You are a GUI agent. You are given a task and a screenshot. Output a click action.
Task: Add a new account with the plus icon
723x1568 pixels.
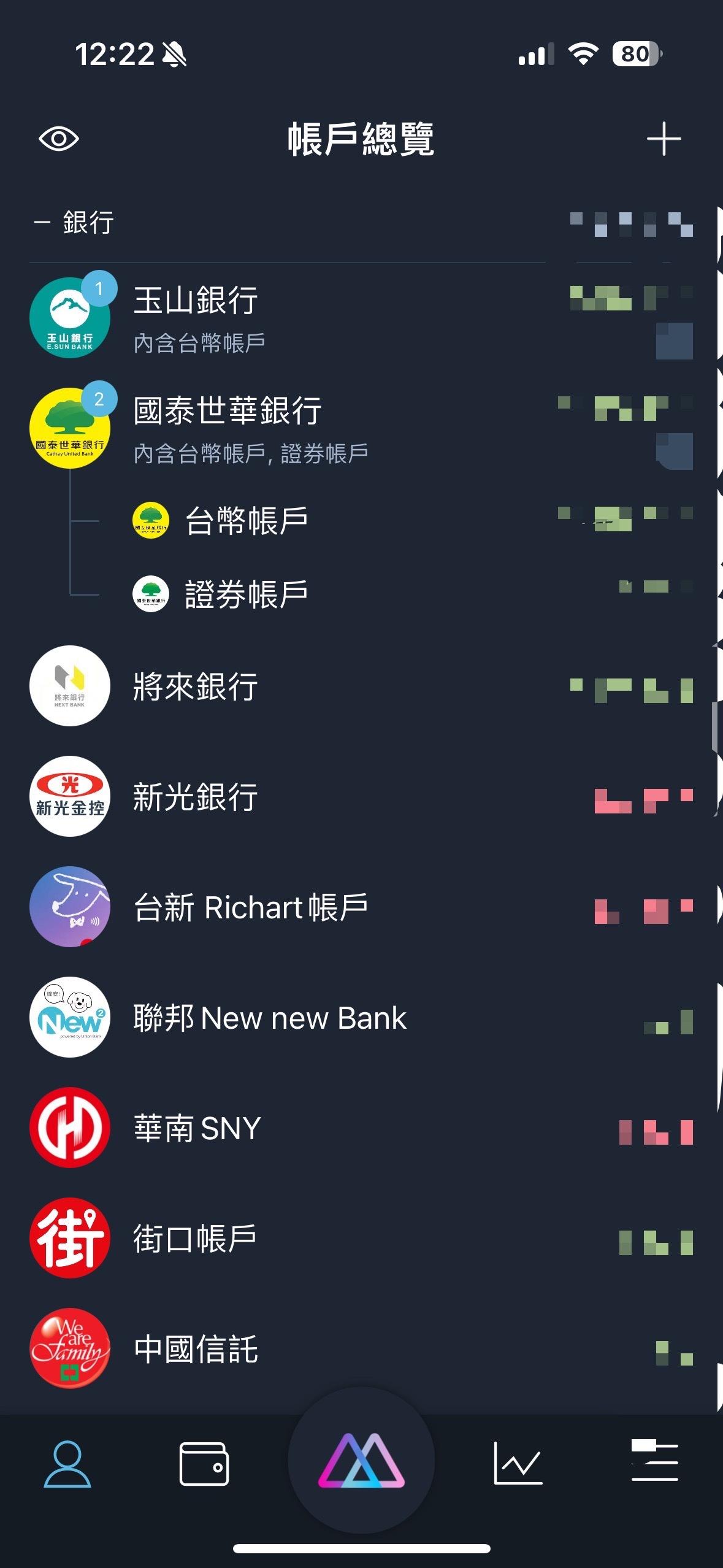[664, 139]
